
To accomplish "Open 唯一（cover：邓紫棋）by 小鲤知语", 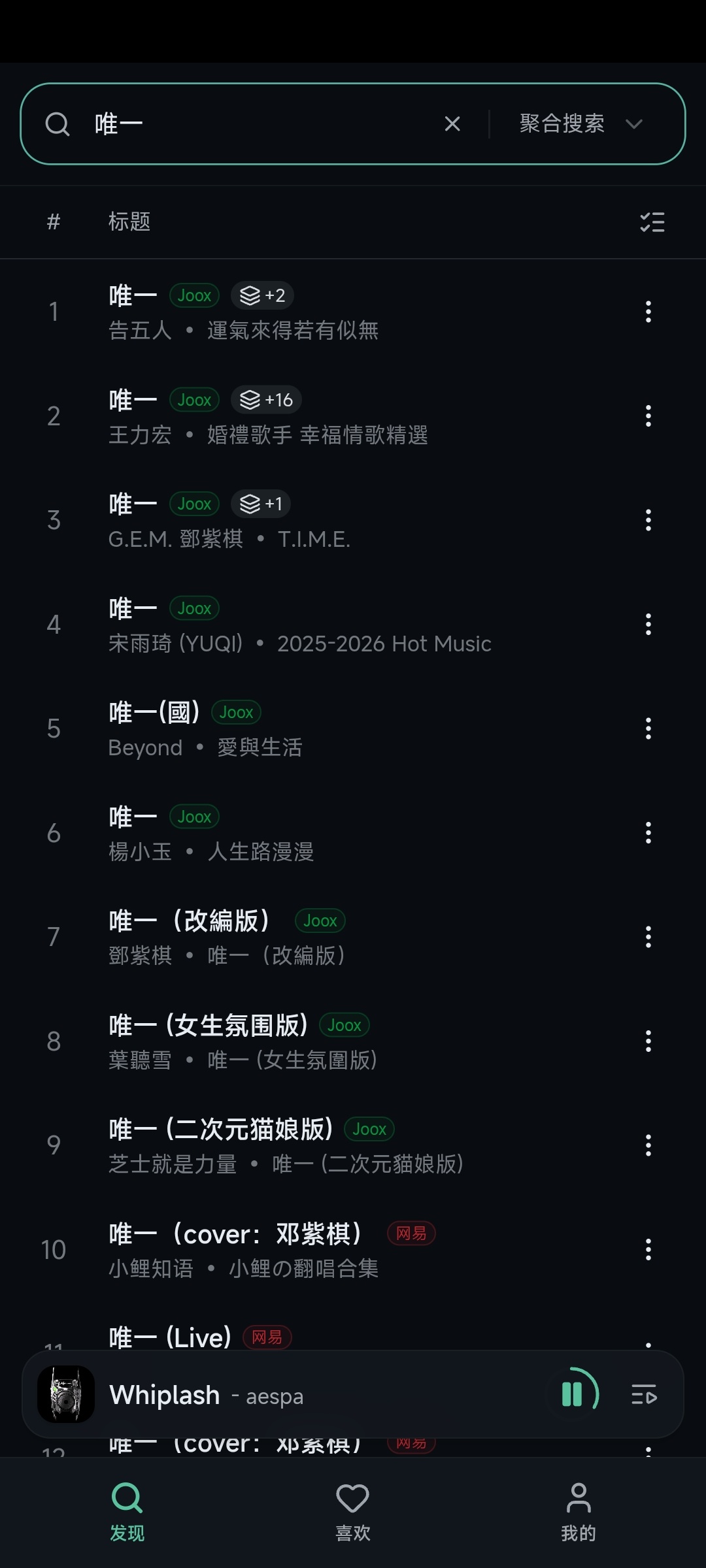I will [x=353, y=1250].
